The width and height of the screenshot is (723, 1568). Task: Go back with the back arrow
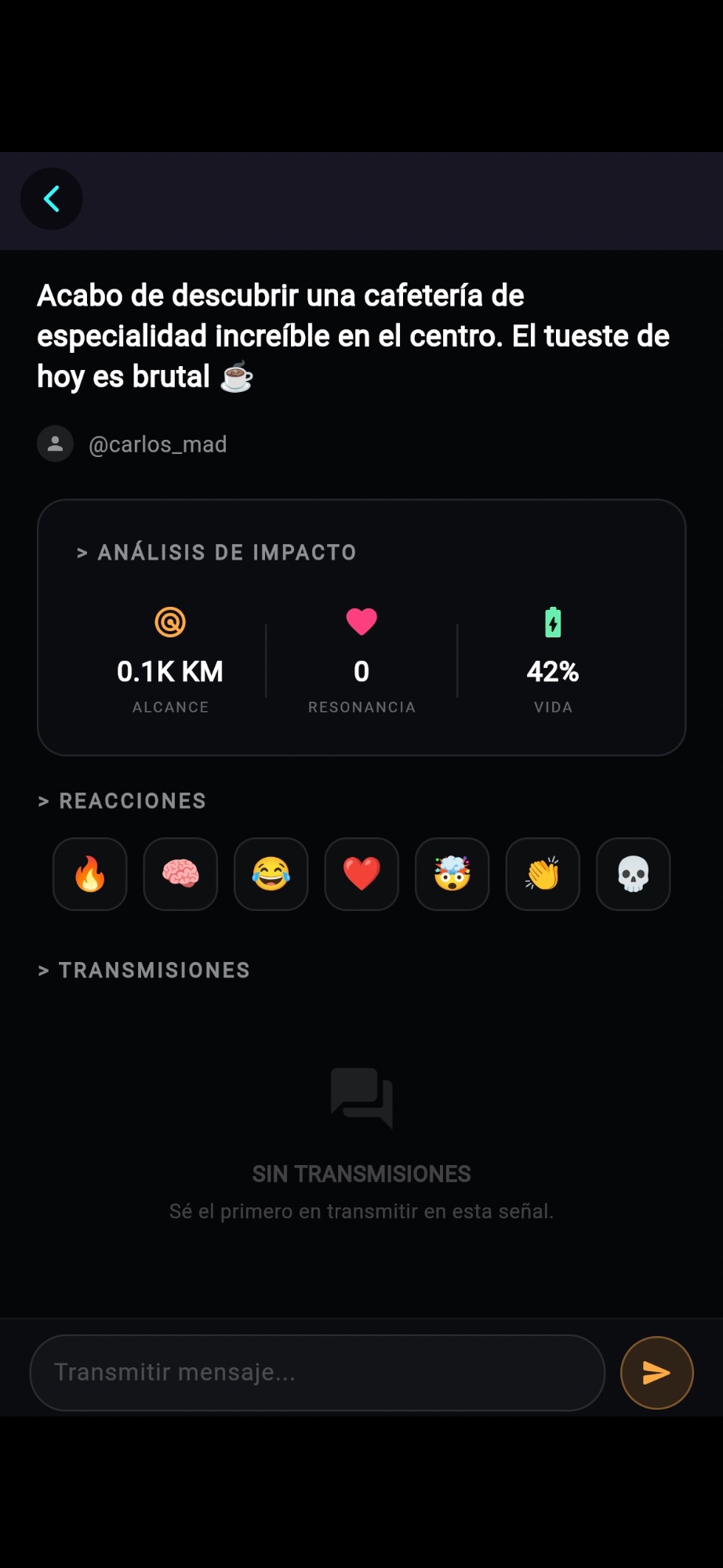pos(51,199)
